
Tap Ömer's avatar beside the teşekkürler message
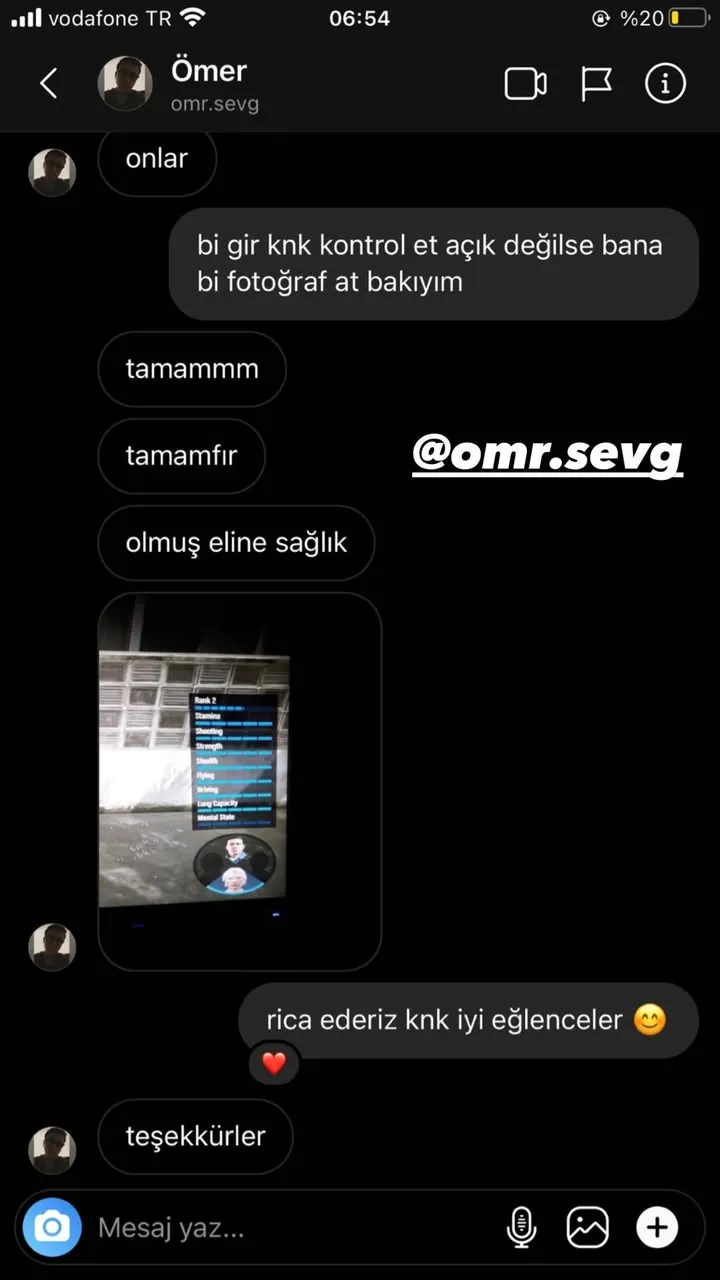(x=52, y=1149)
